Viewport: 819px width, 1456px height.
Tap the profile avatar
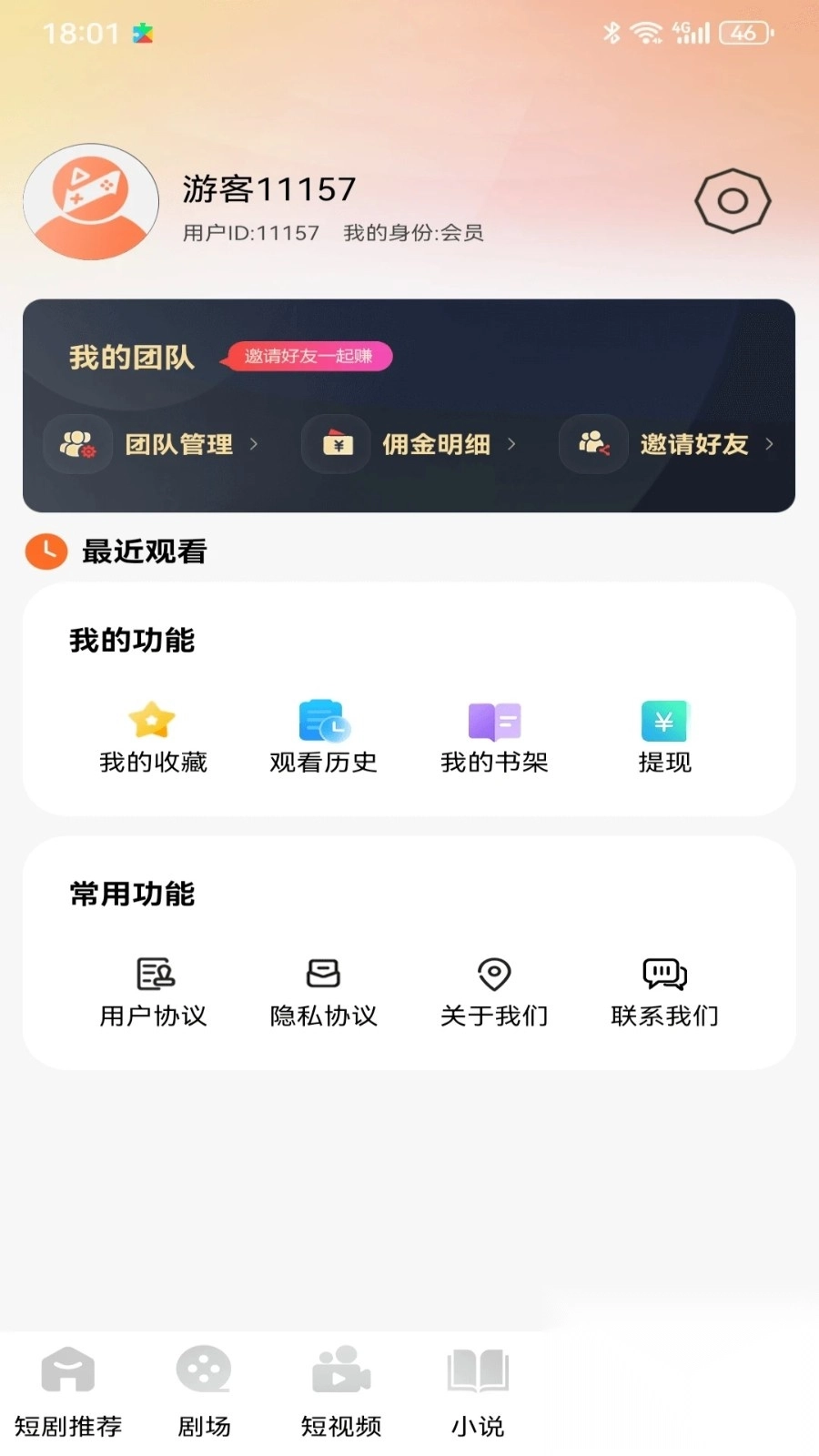(91, 202)
